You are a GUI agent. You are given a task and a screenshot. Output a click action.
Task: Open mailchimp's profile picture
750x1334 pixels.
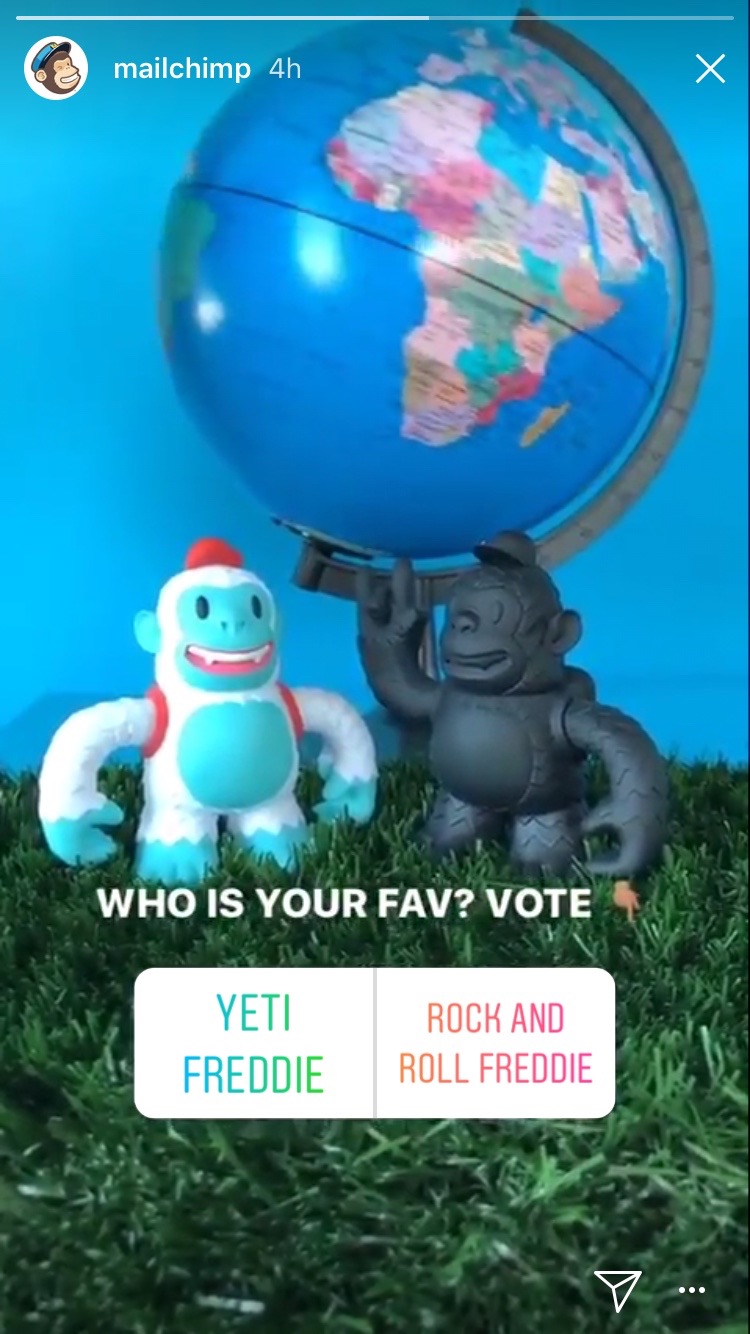tap(56, 69)
